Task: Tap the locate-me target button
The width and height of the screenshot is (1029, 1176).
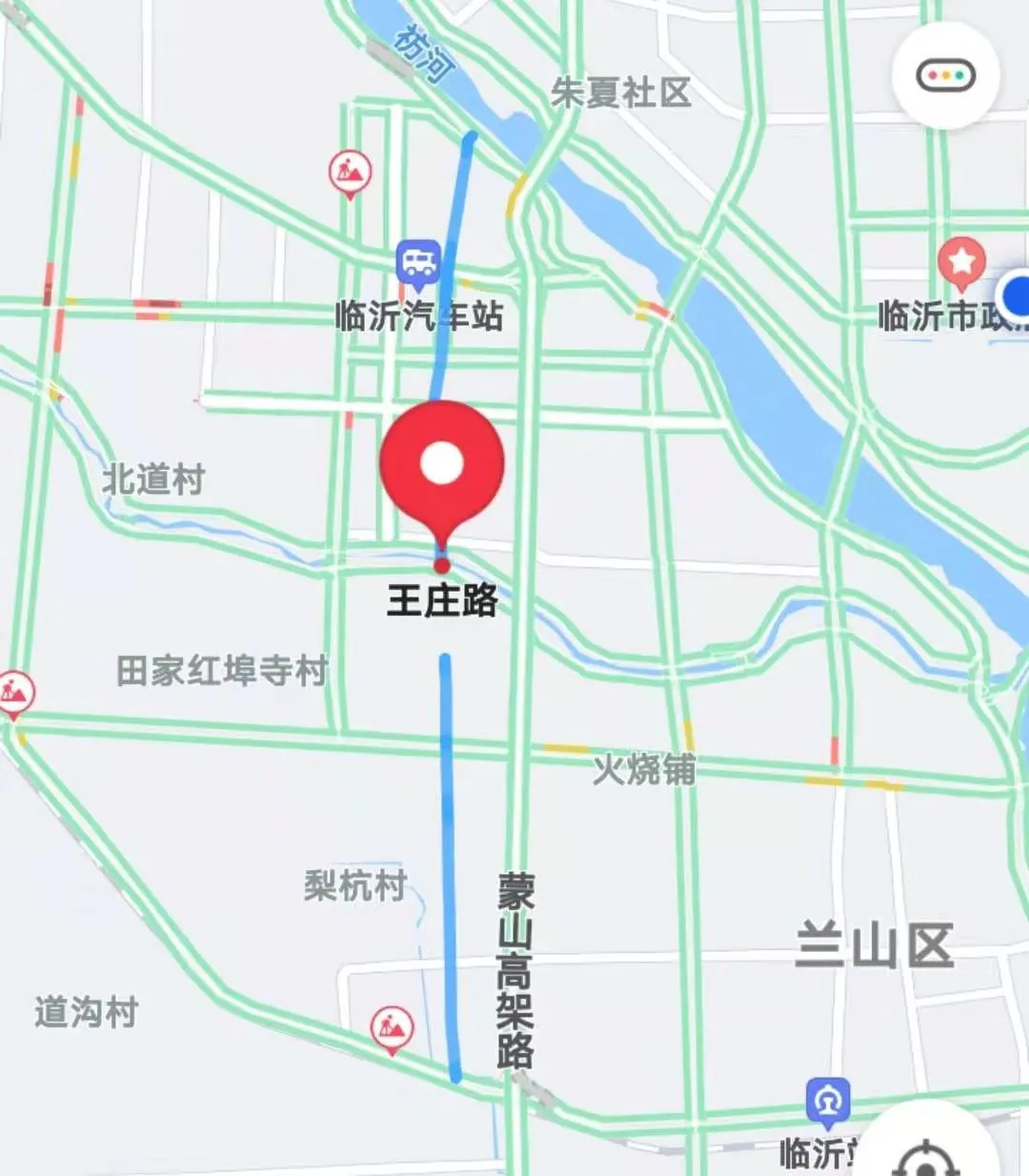Action: pos(924,1155)
